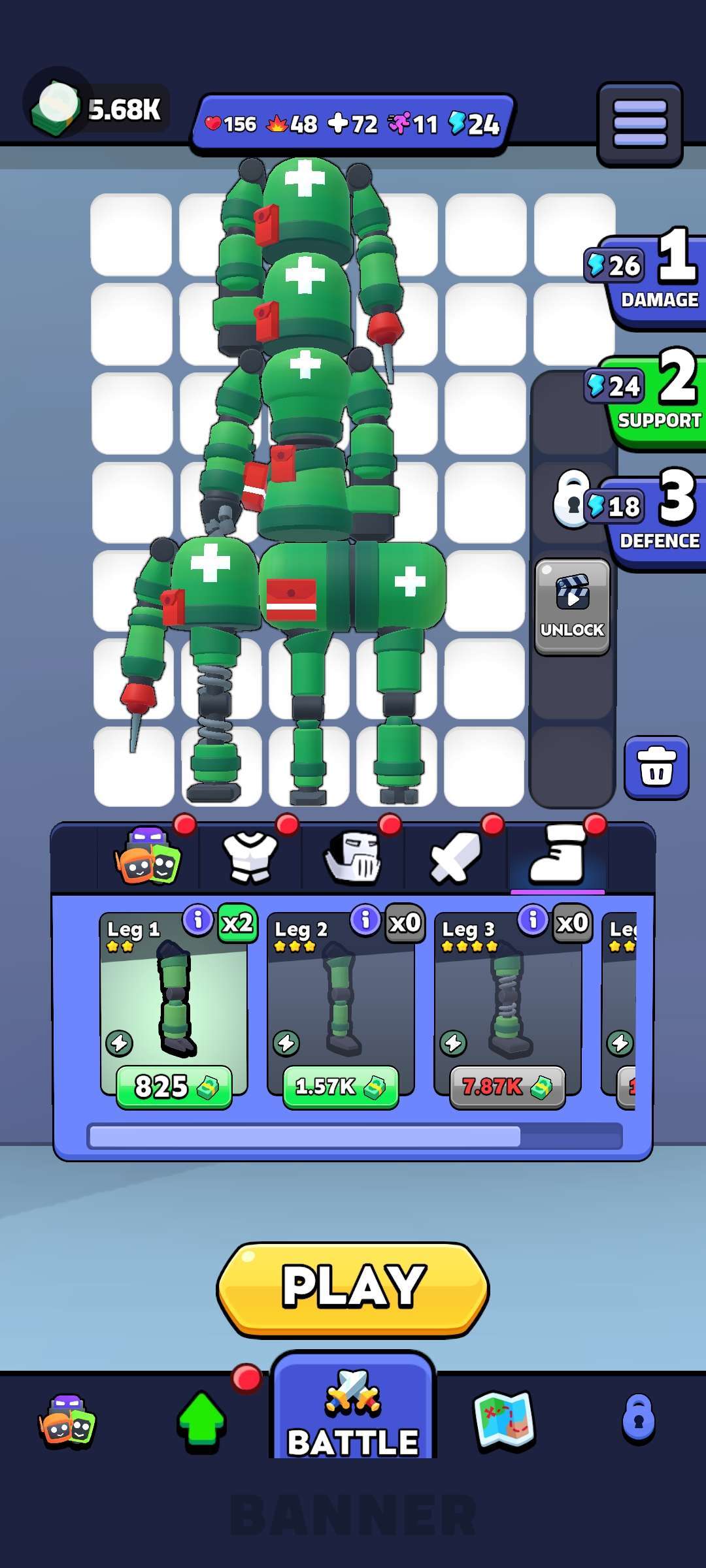Screen dimensions: 706x1568
Task: Open the hamburger menu
Action: tap(639, 123)
